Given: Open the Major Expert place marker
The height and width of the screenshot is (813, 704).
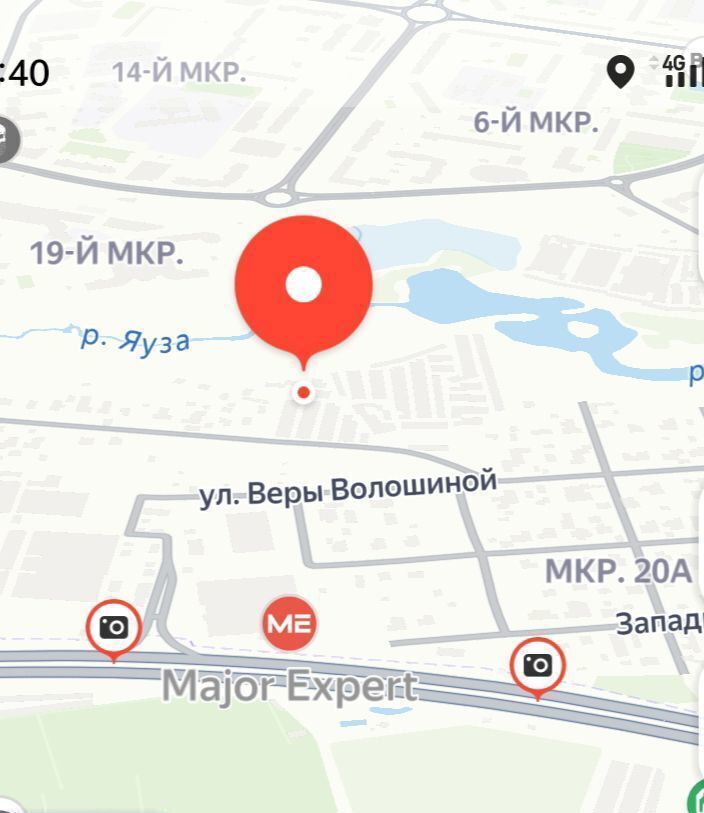Looking at the screenshot, I should (x=290, y=624).
